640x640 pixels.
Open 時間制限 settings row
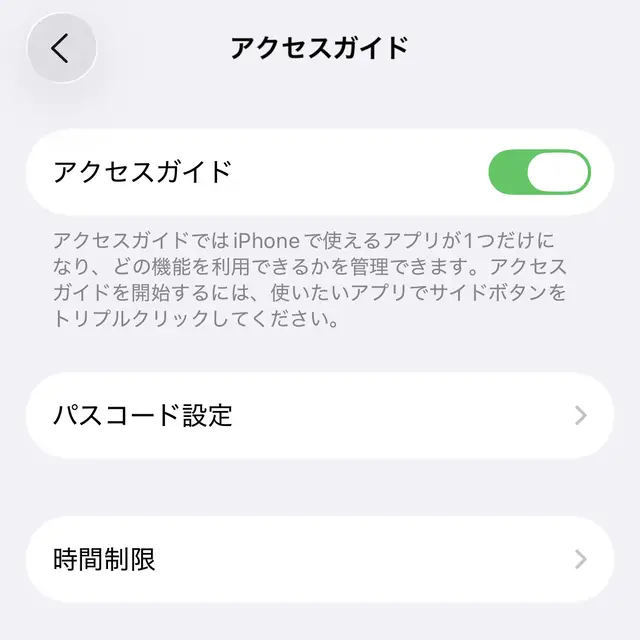click(x=320, y=559)
